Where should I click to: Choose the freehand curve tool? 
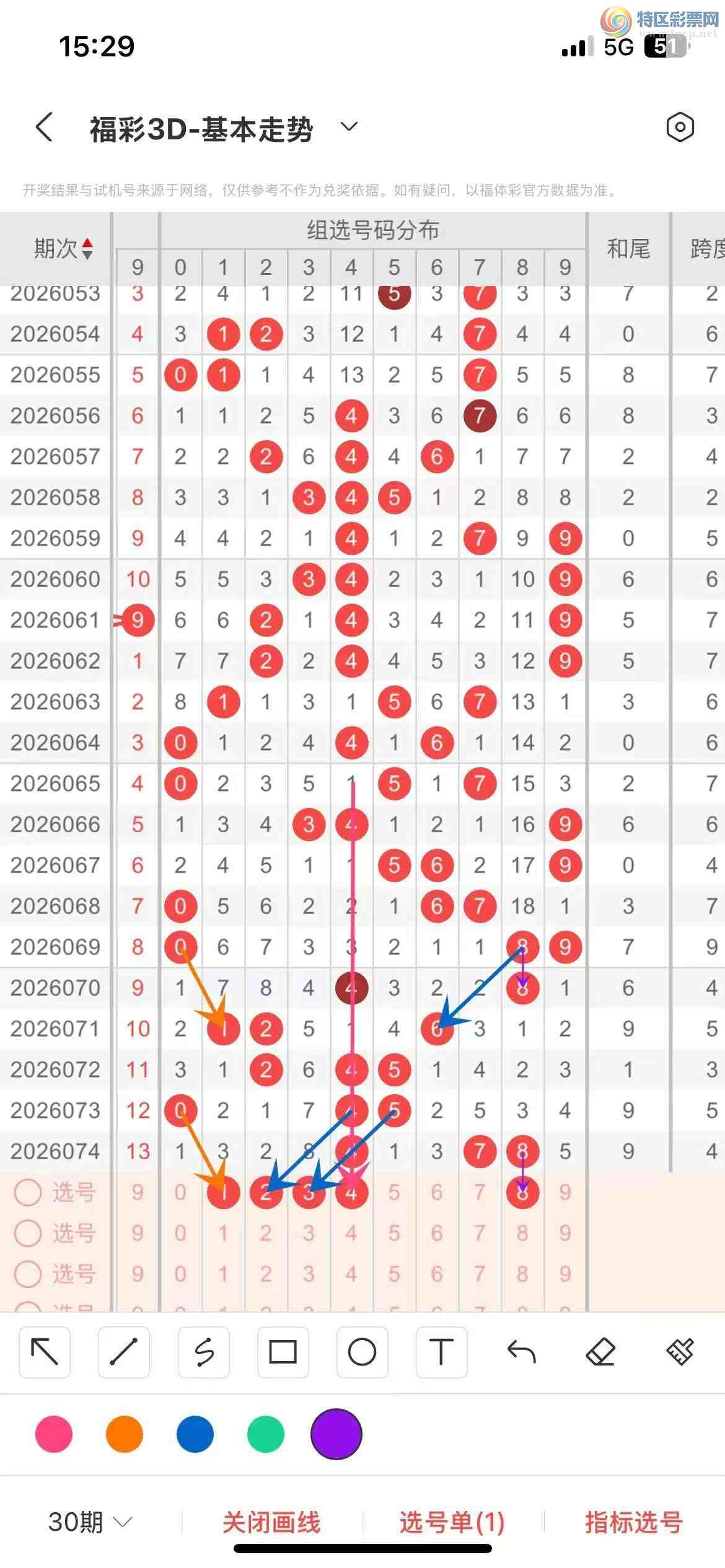click(204, 1352)
